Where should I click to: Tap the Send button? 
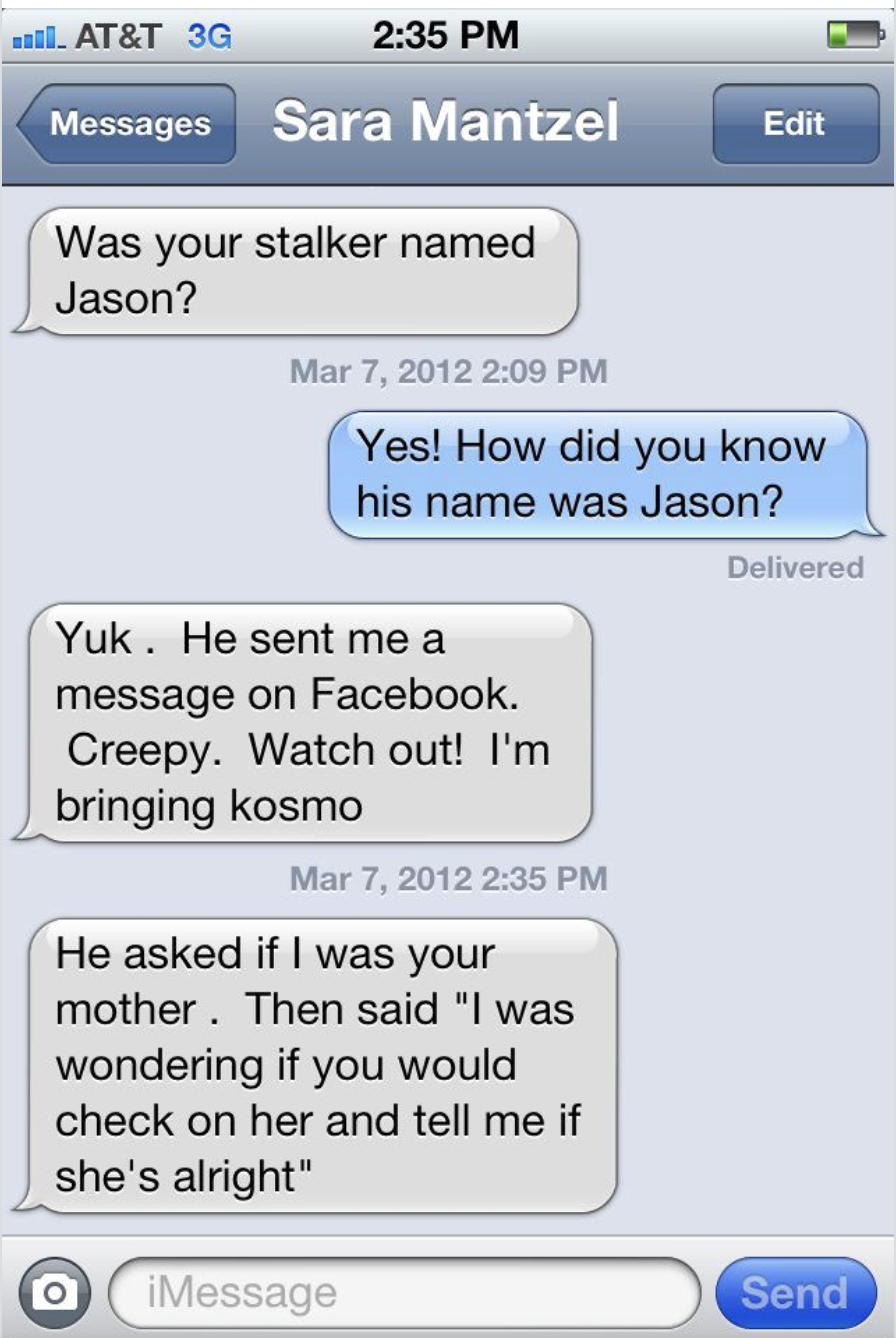coord(794,1292)
